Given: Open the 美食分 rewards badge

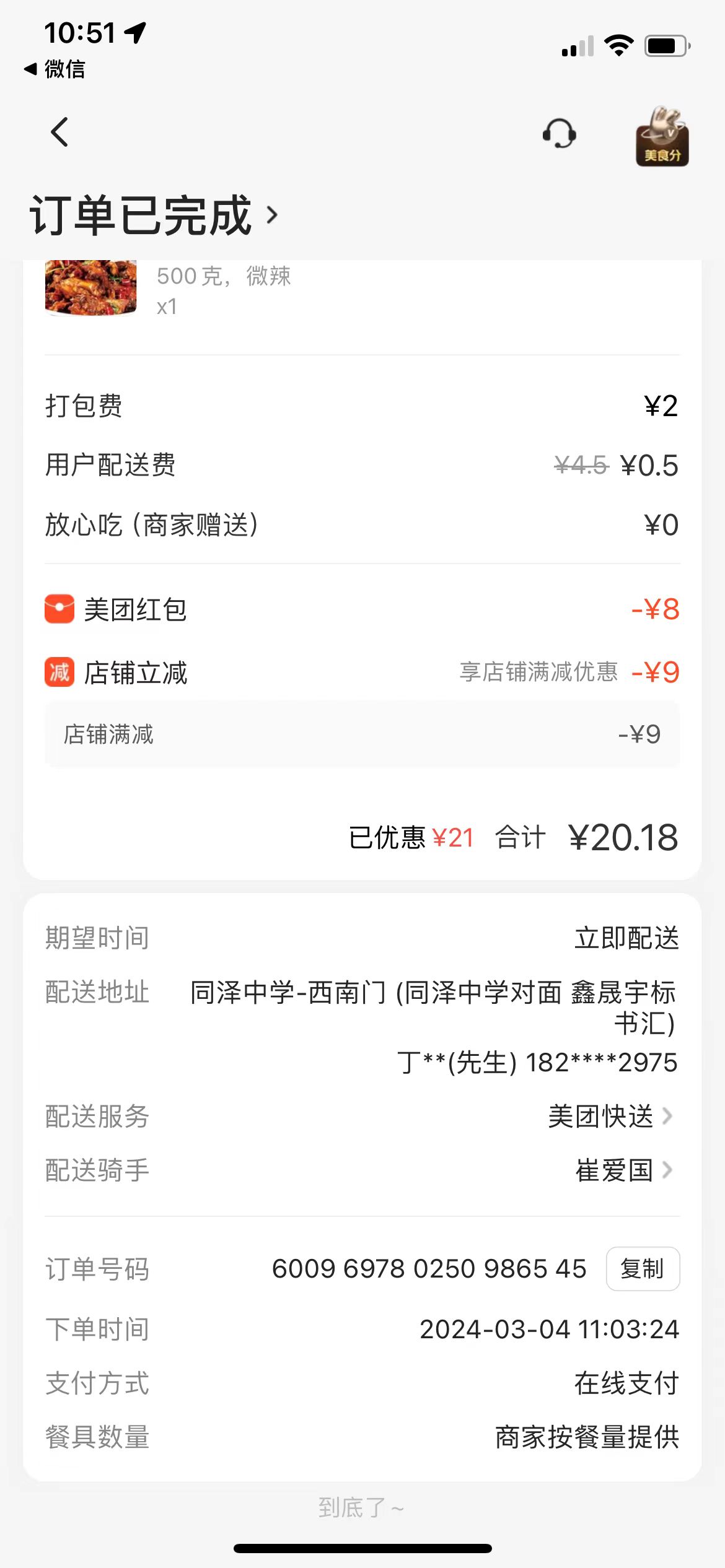Looking at the screenshot, I should coord(662,136).
